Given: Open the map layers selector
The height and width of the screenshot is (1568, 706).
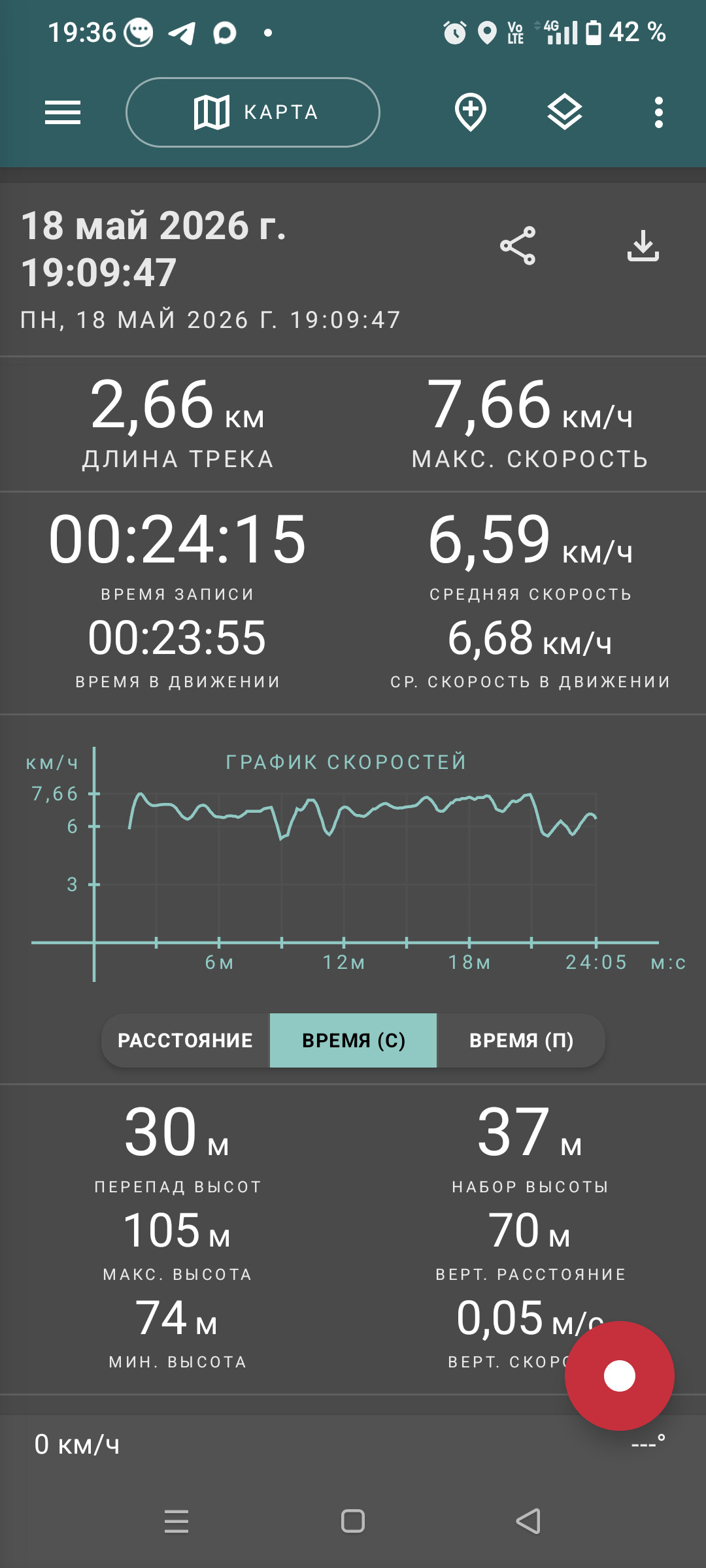Looking at the screenshot, I should pos(565,112).
